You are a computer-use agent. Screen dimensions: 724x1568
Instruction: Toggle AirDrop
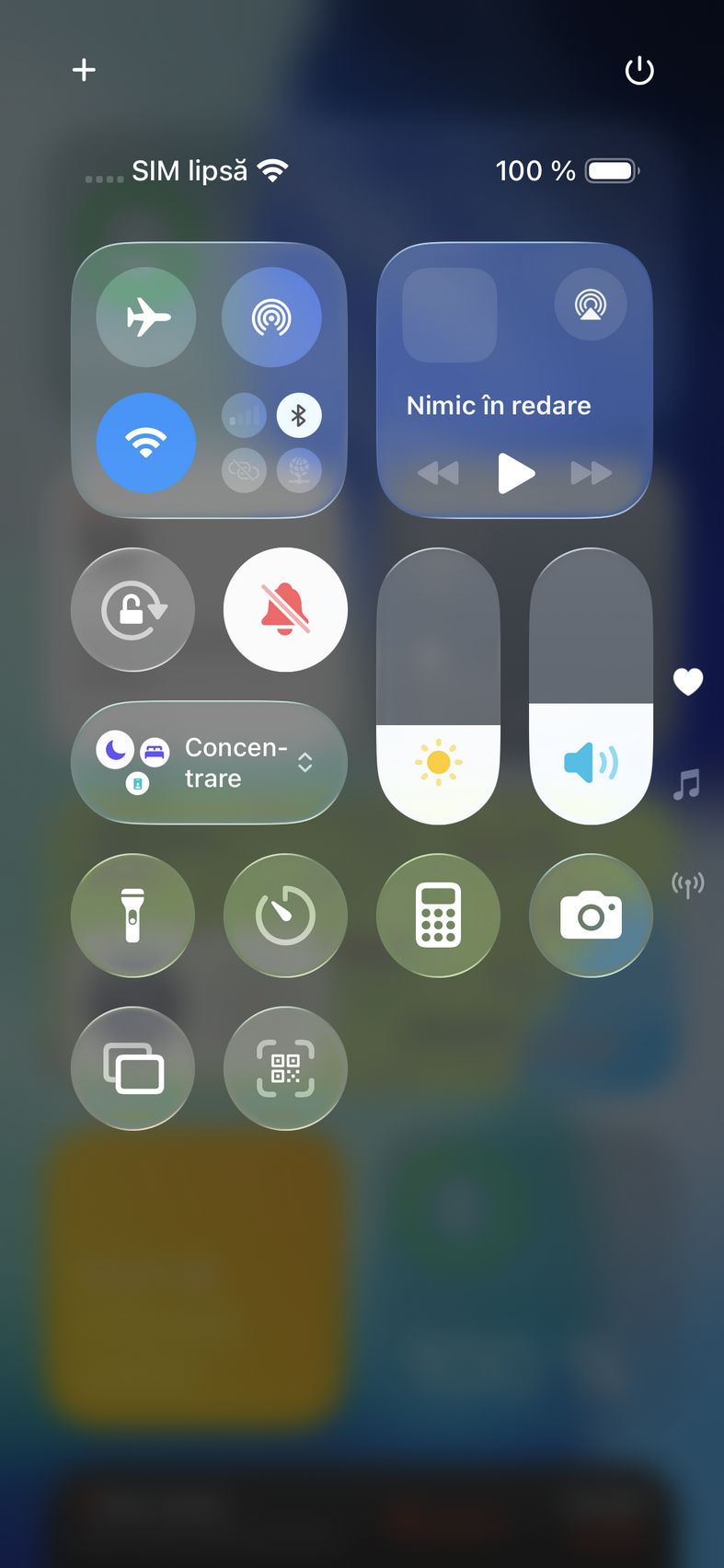[x=271, y=317]
